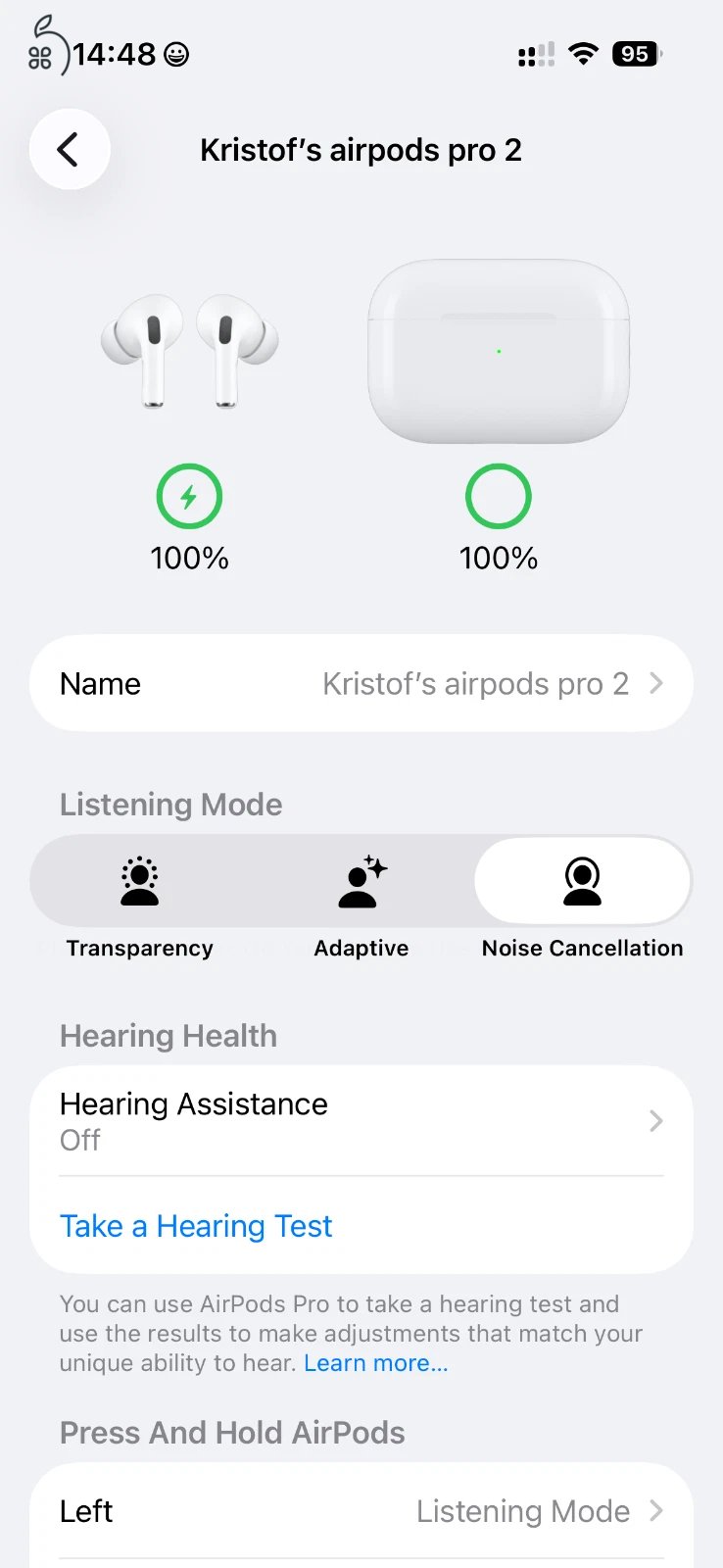This screenshot has width=723, height=1568.
Task: Tap the AirPods charging case image
Action: point(498,348)
